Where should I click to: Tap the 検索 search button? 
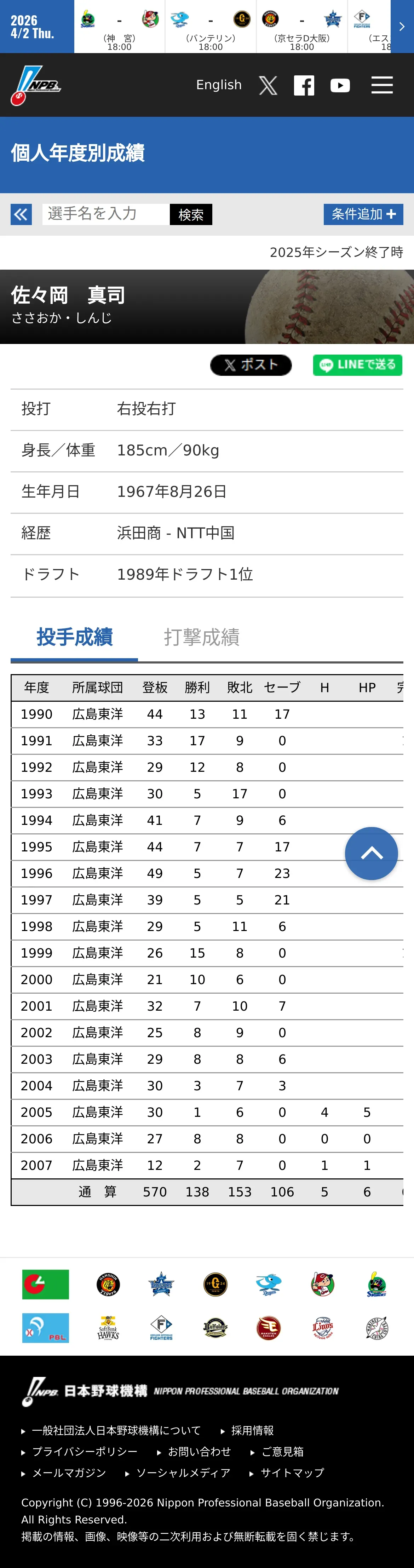click(191, 214)
